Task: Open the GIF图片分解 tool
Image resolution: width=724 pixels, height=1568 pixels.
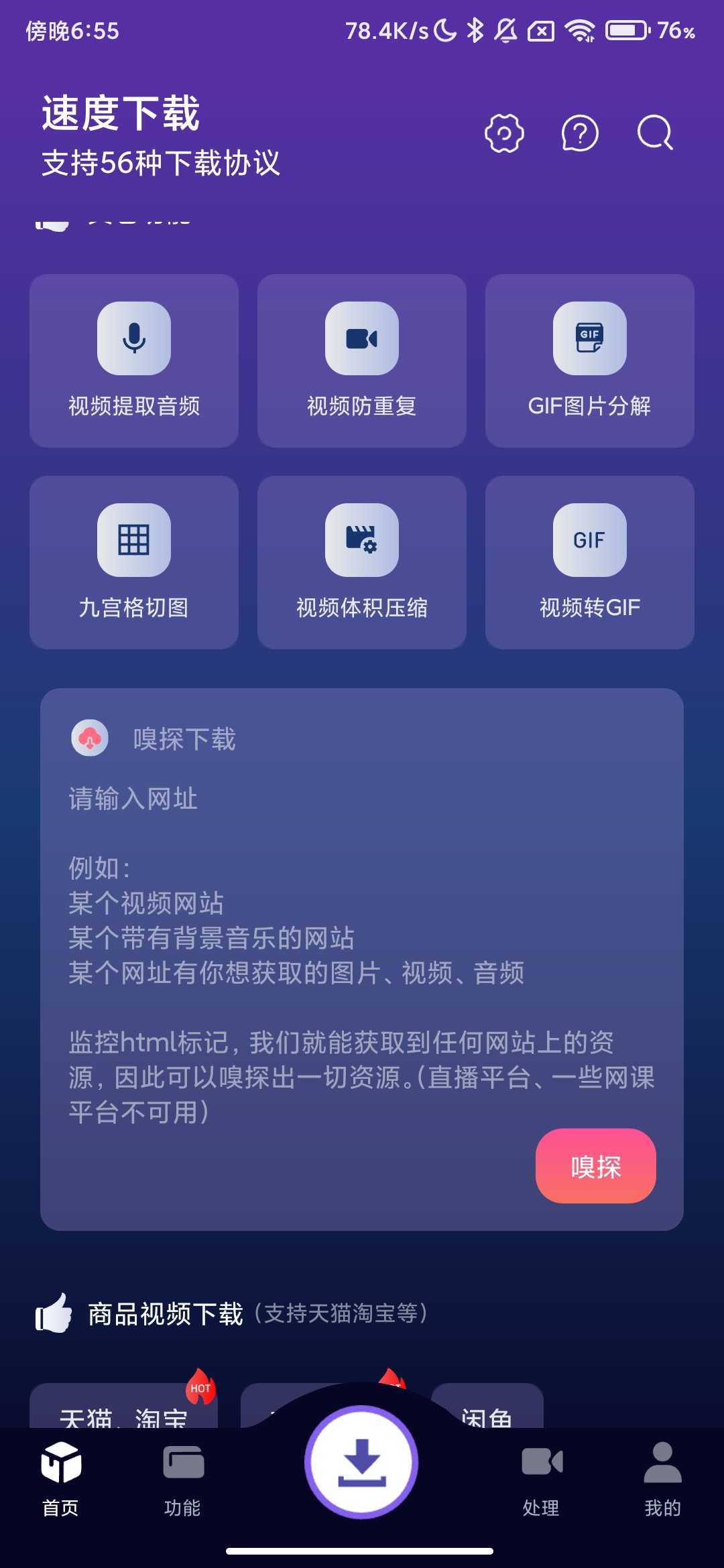Action: point(589,362)
